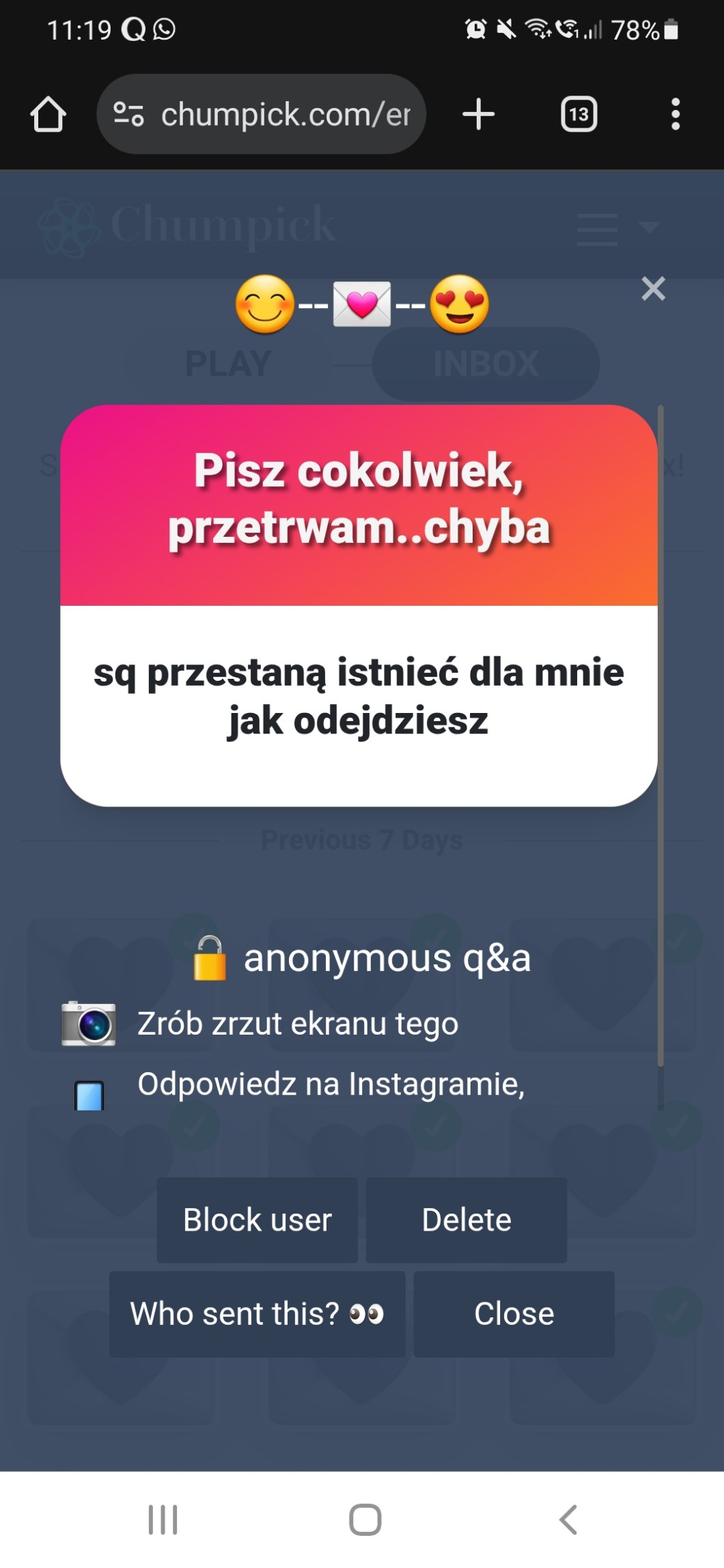Delete this anonymous message
This screenshot has width=724, height=1568.
point(467,1220)
